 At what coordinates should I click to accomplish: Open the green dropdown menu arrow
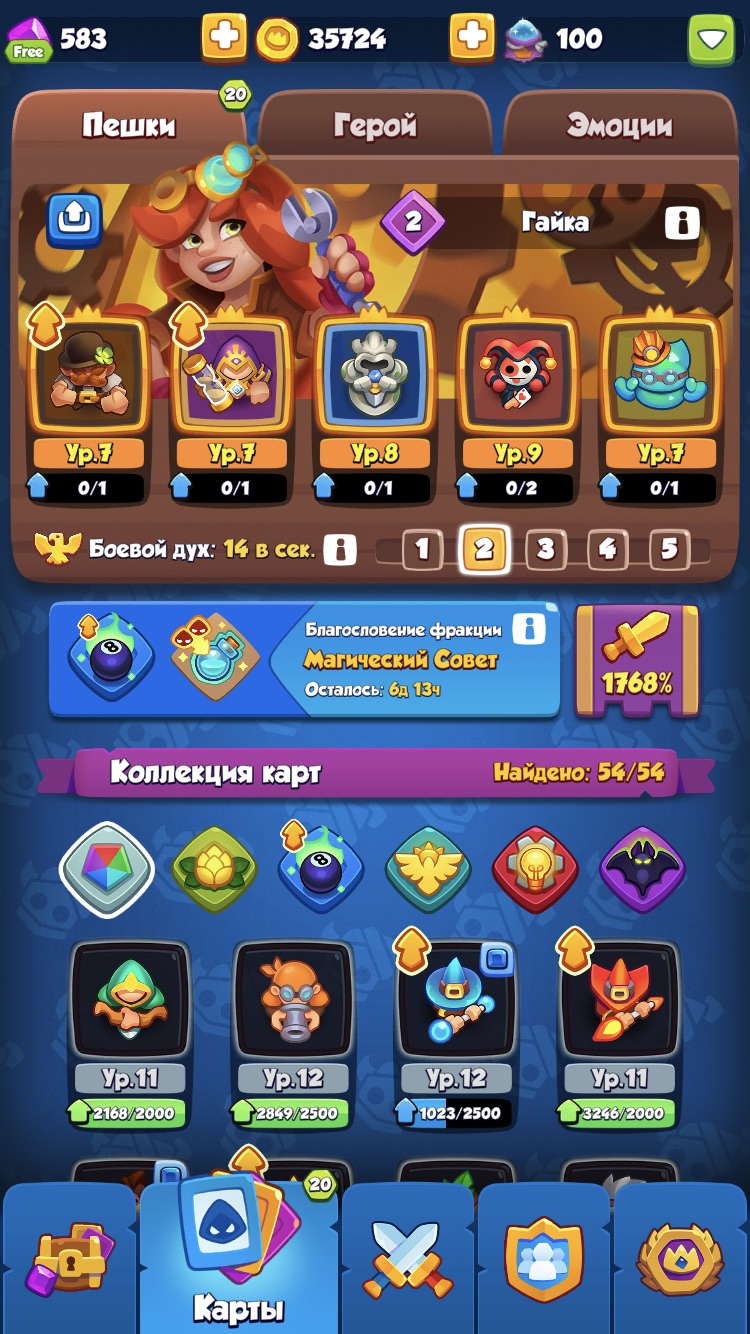(x=711, y=39)
